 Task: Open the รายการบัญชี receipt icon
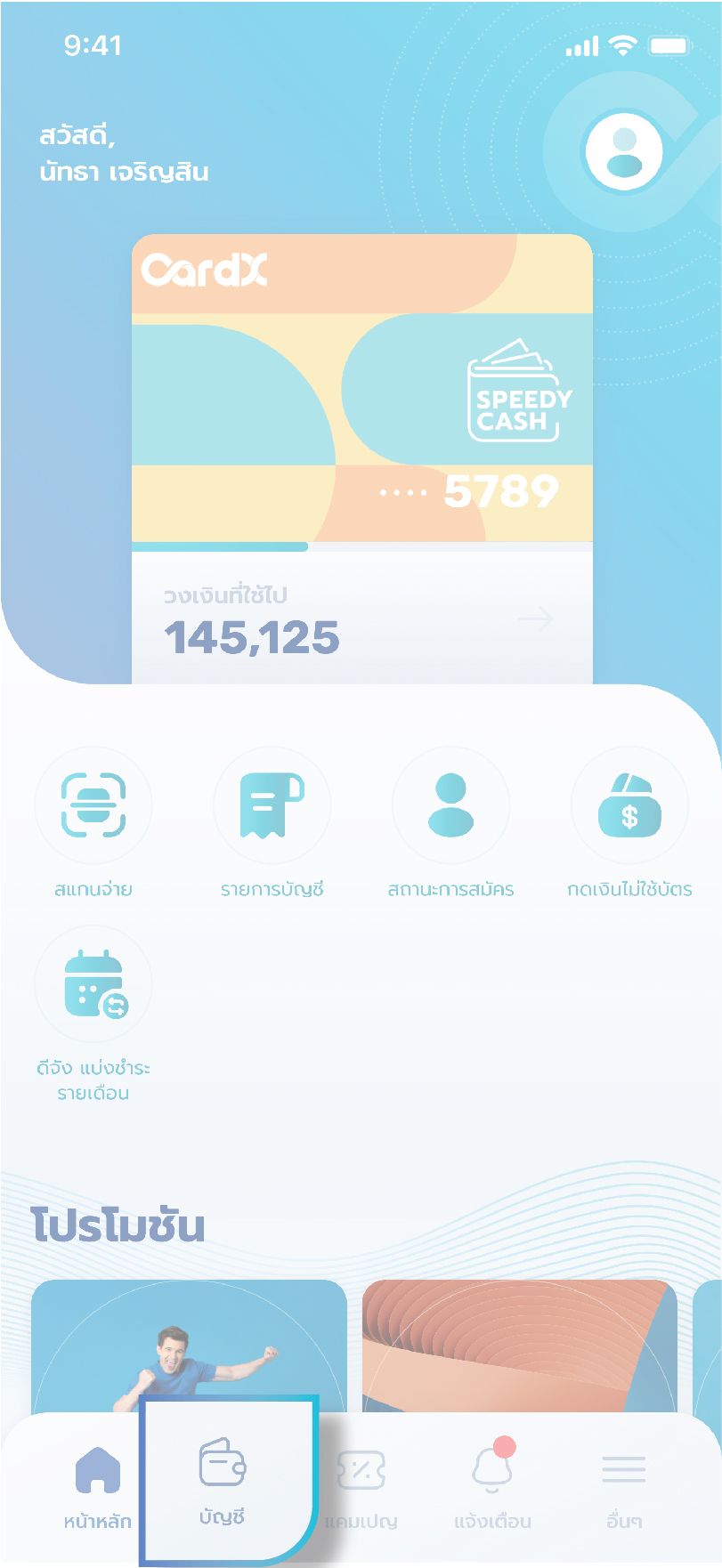click(x=272, y=804)
